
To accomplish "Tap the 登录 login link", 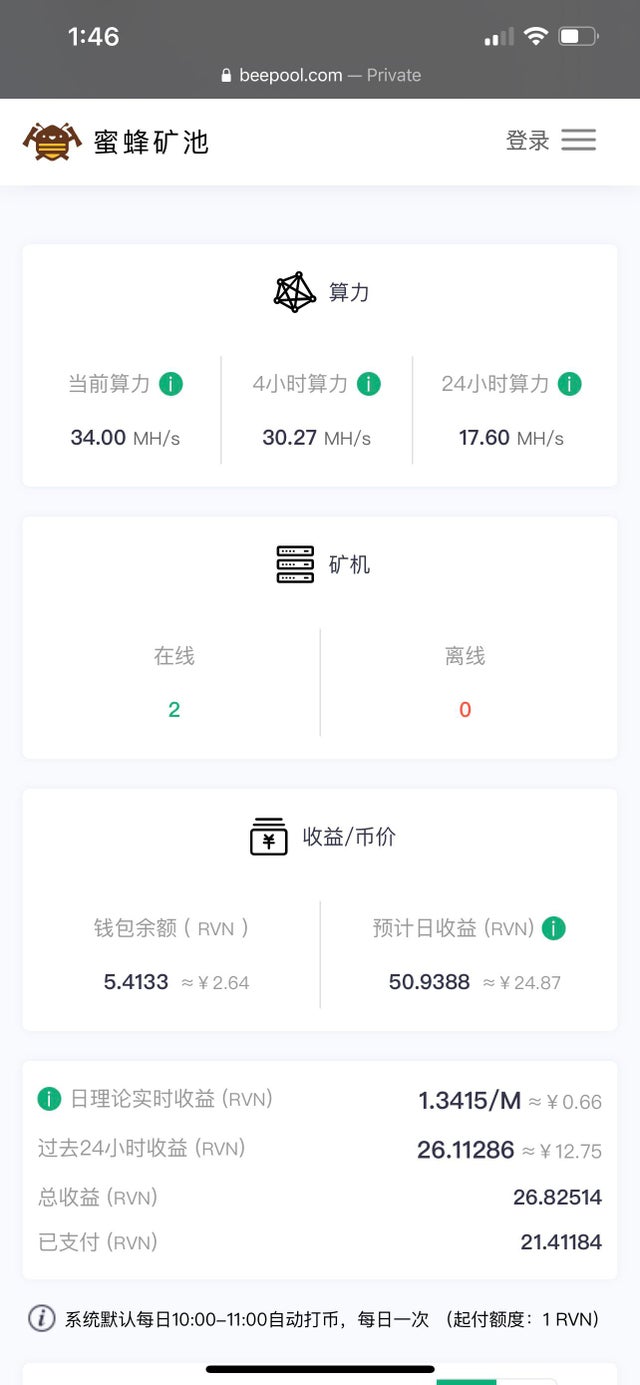I will pos(527,141).
